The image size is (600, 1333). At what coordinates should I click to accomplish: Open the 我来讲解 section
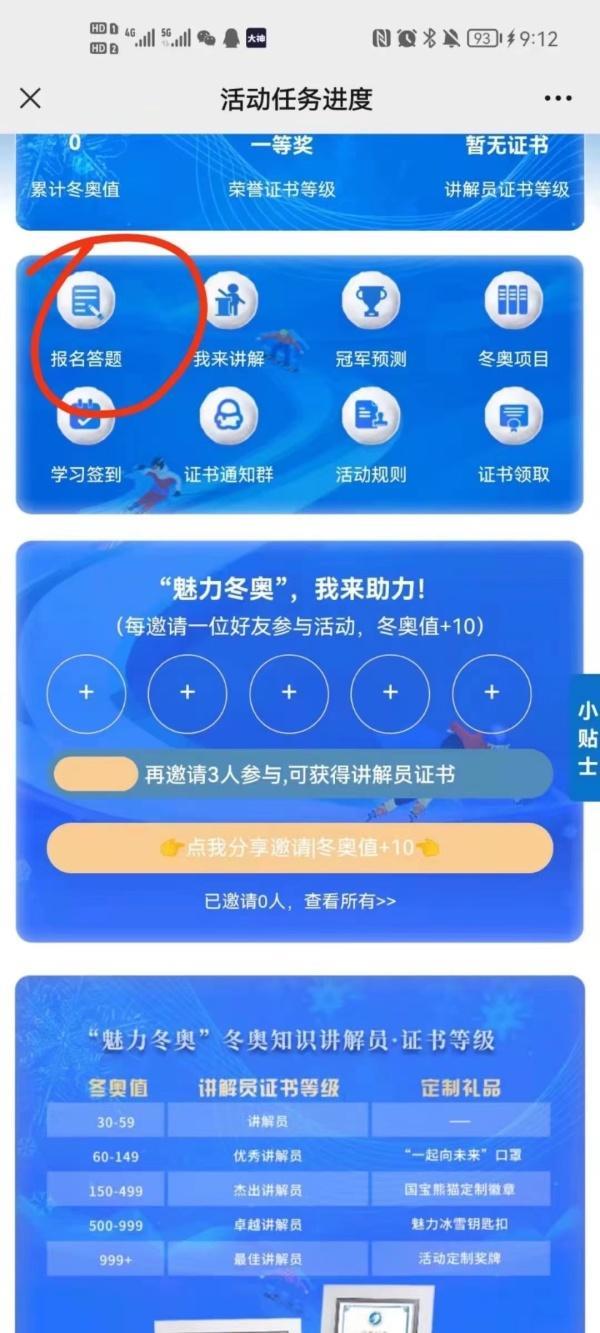point(229,320)
